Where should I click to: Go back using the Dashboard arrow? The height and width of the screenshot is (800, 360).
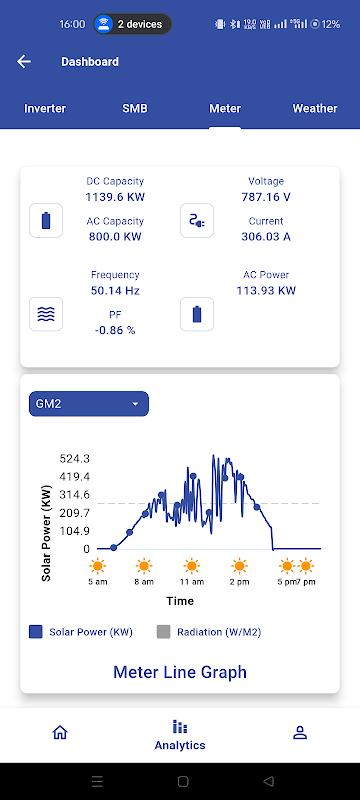click(x=24, y=62)
